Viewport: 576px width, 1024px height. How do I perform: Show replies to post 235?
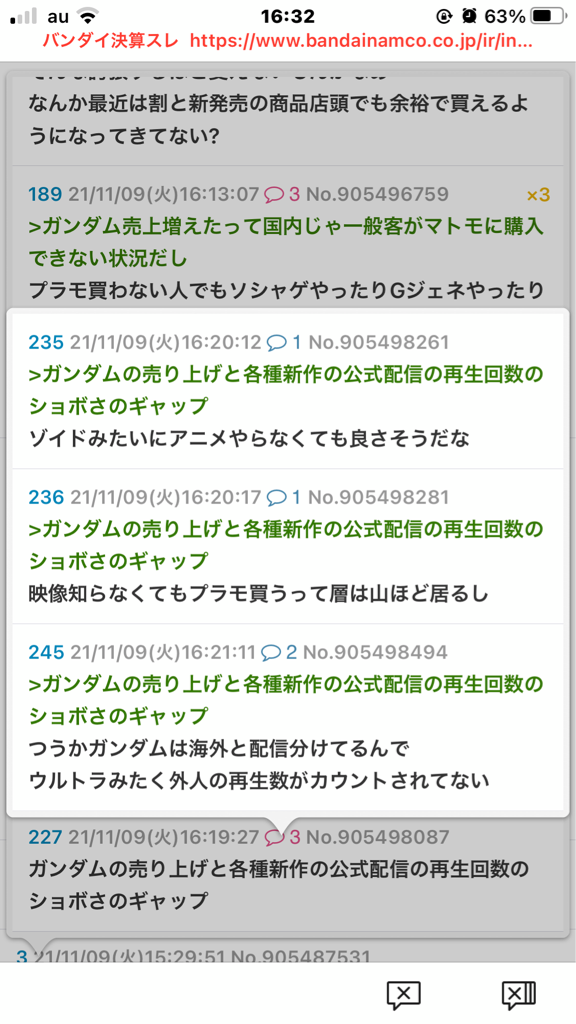[x=284, y=342]
